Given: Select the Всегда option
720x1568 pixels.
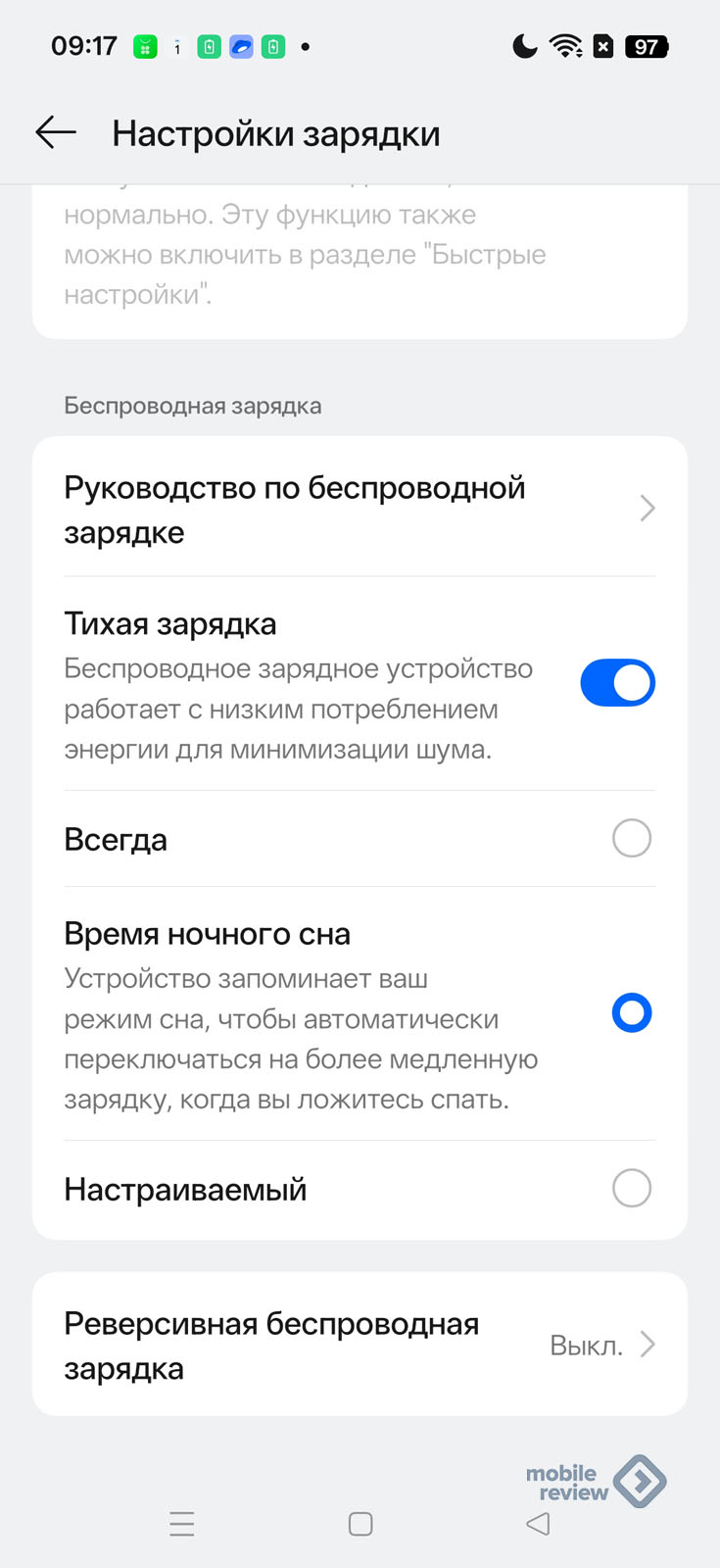Looking at the screenshot, I should pyautogui.click(x=631, y=839).
